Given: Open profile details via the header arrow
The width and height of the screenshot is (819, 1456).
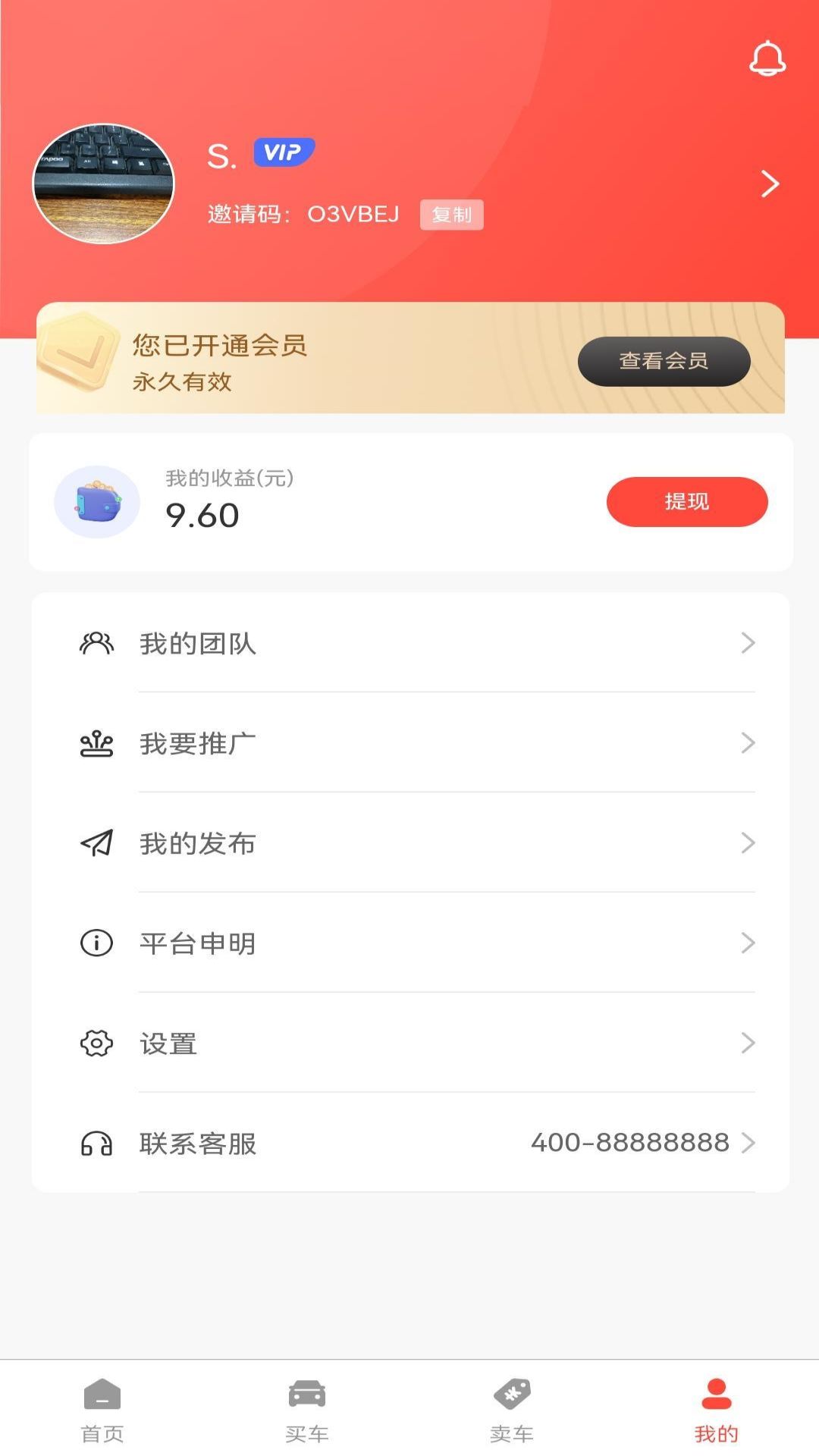Looking at the screenshot, I should click(x=770, y=184).
